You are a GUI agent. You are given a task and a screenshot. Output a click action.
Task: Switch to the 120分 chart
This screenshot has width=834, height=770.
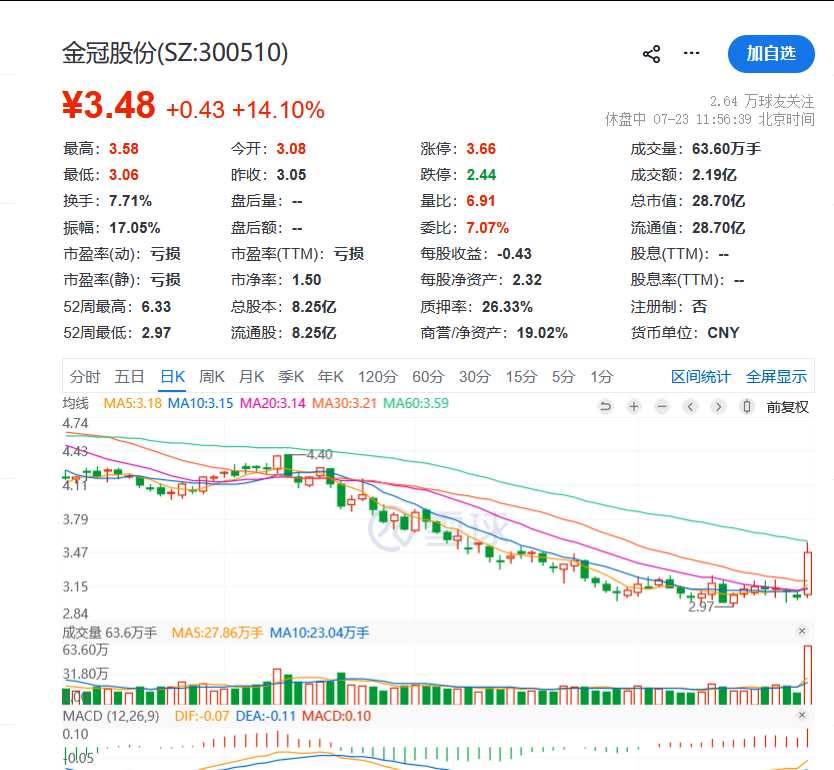point(378,376)
